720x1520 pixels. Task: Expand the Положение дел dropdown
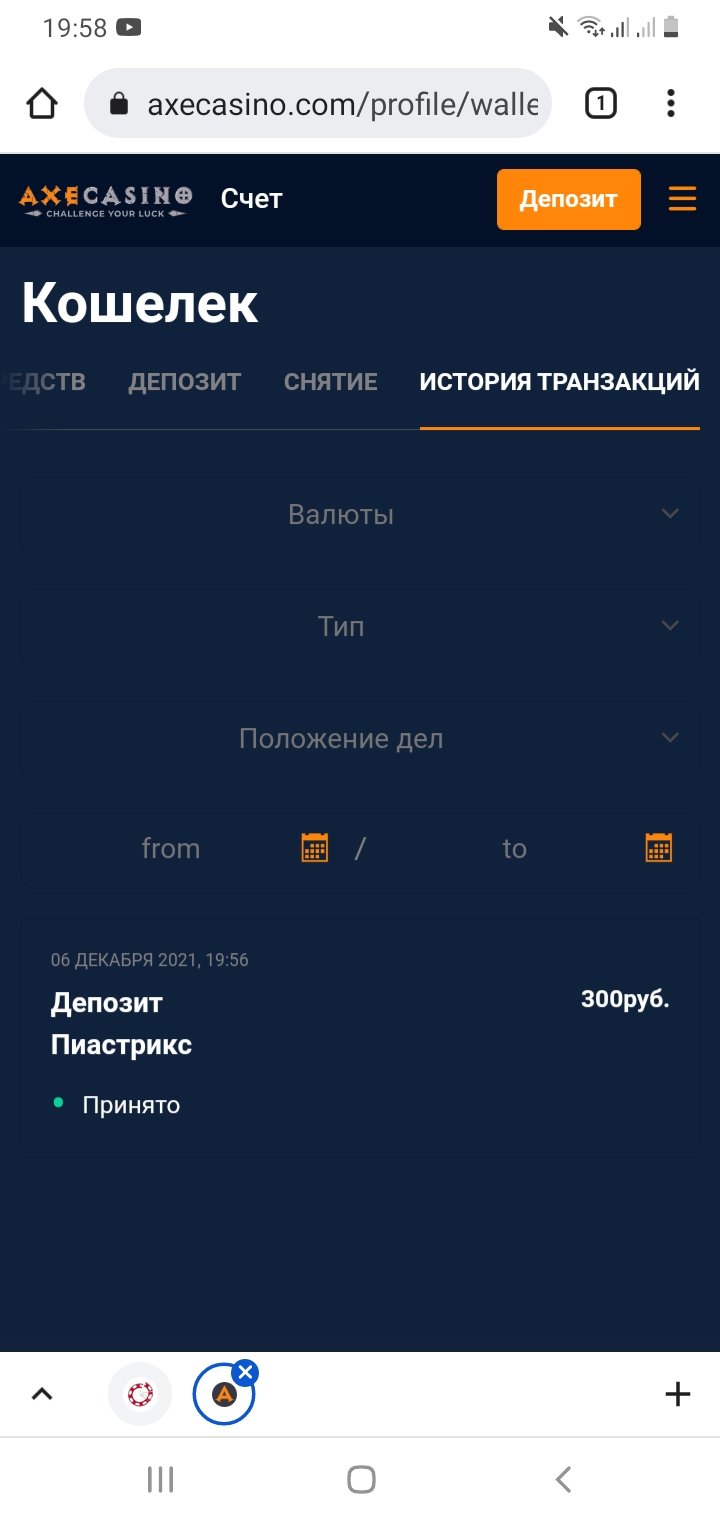[x=360, y=739]
